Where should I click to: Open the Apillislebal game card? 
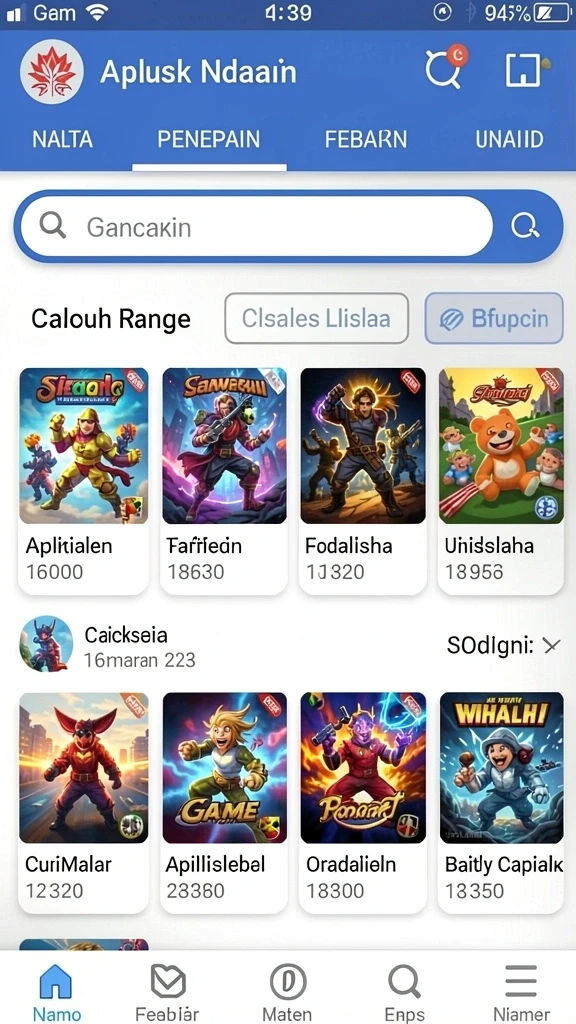224,803
